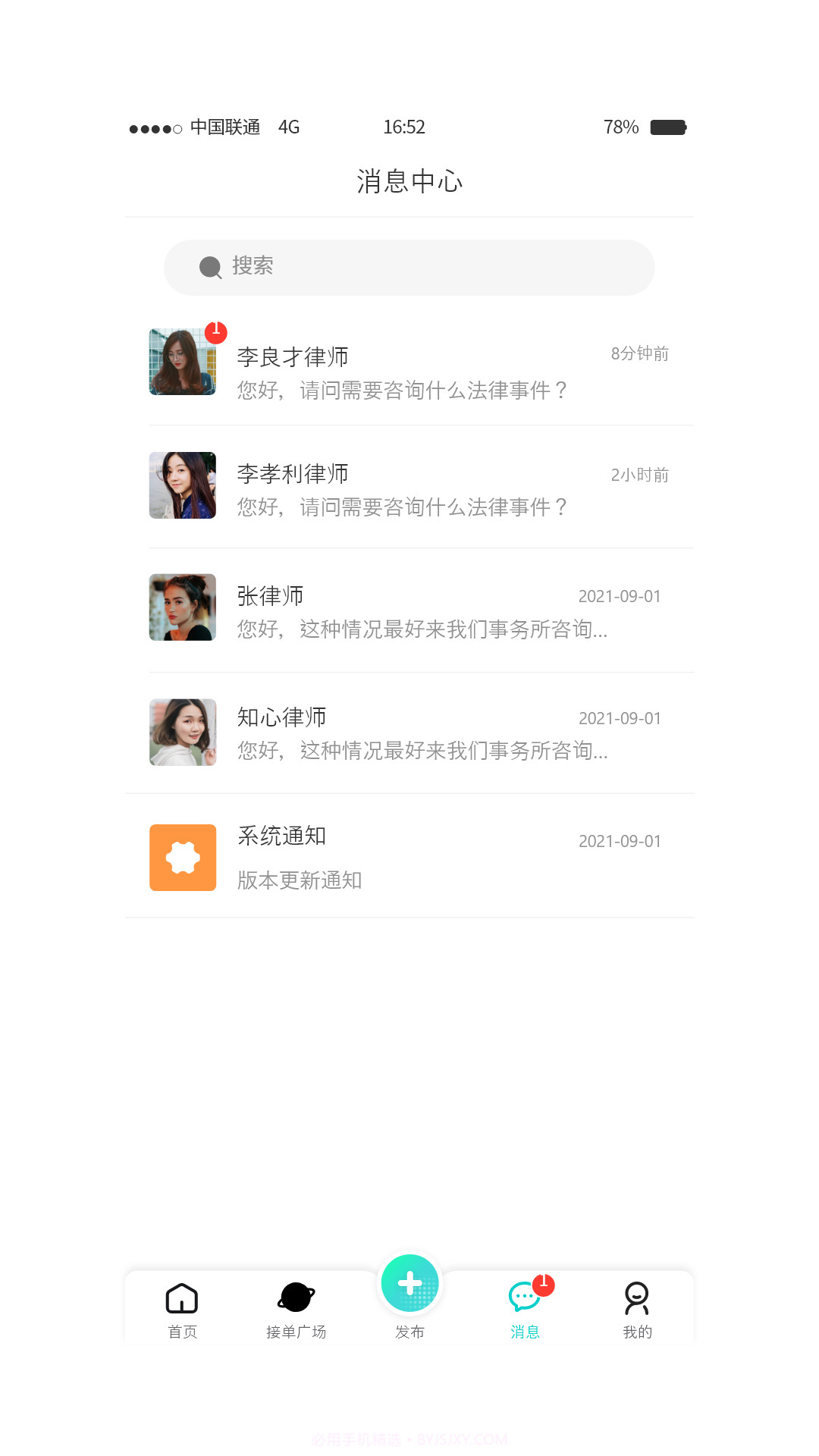Tap the 消息中心 title
The width and height of the screenshot is (819, 1456).
point(409,182)
